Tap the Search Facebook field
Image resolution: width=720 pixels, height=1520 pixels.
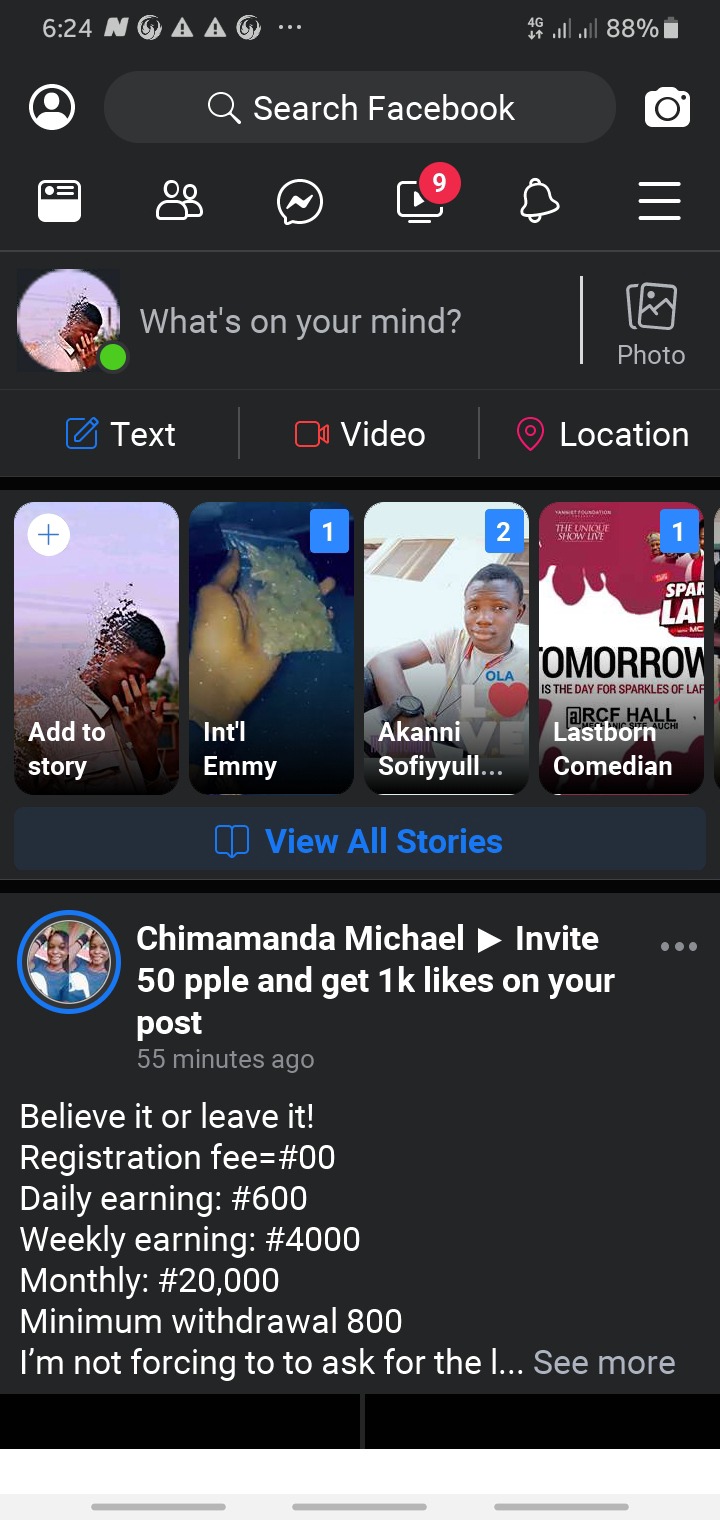pyautogui.click(x=360, y=107)
